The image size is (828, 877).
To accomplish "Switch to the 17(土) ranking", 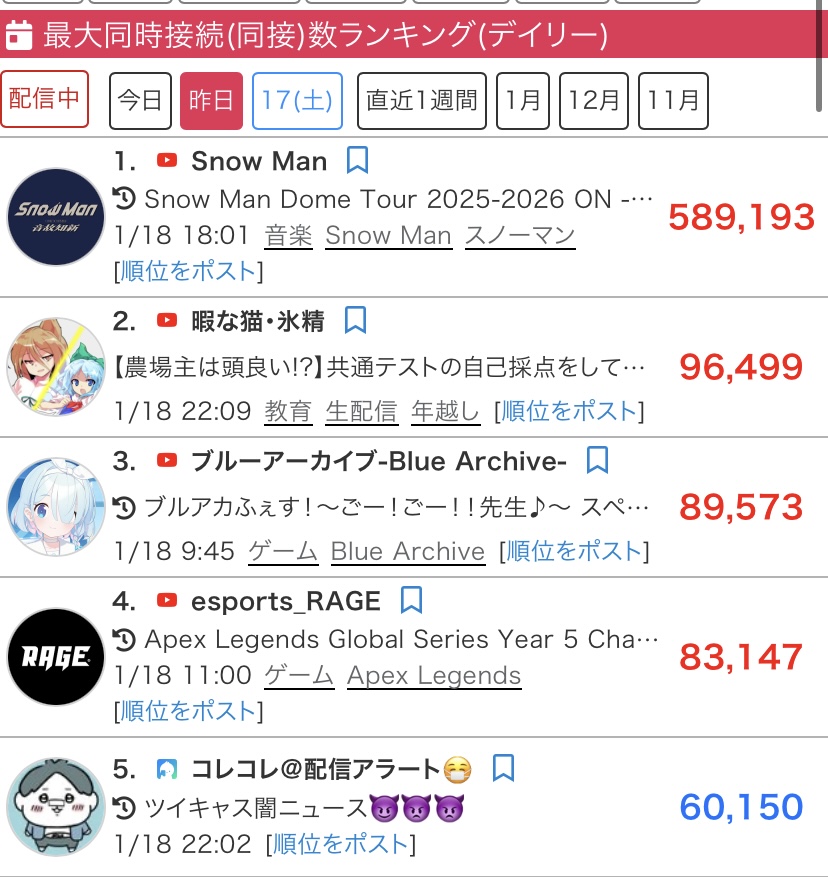I will [x=297, y=101].
